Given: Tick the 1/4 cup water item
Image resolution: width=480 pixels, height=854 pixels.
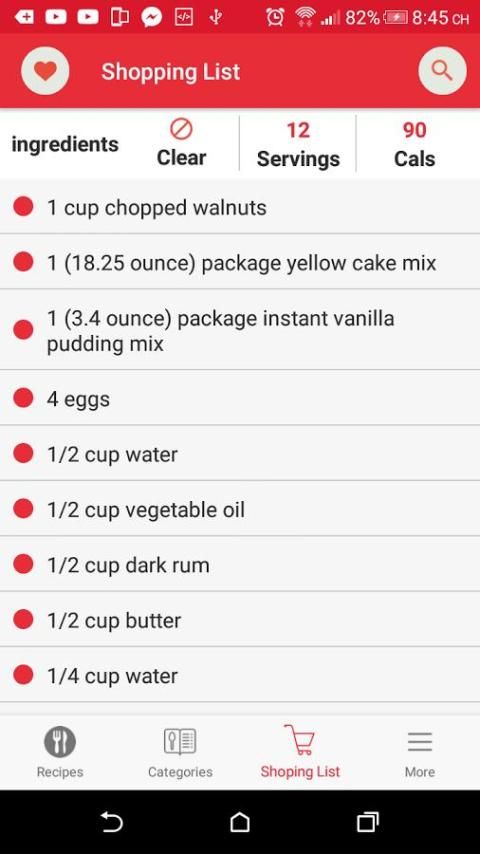Looking at the screenshot, I should coord(240,675).
